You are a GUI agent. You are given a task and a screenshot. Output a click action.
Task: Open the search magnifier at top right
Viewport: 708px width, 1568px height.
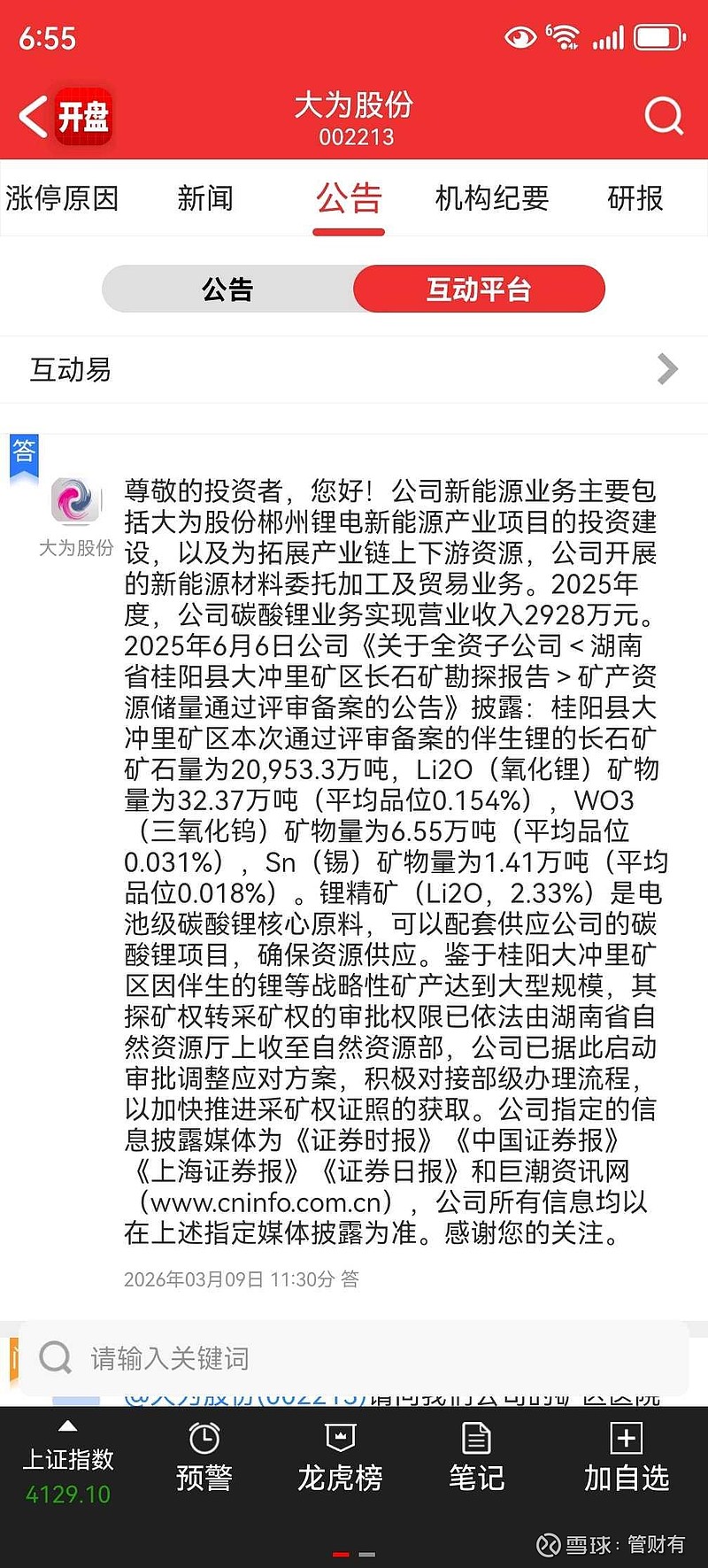663,115
